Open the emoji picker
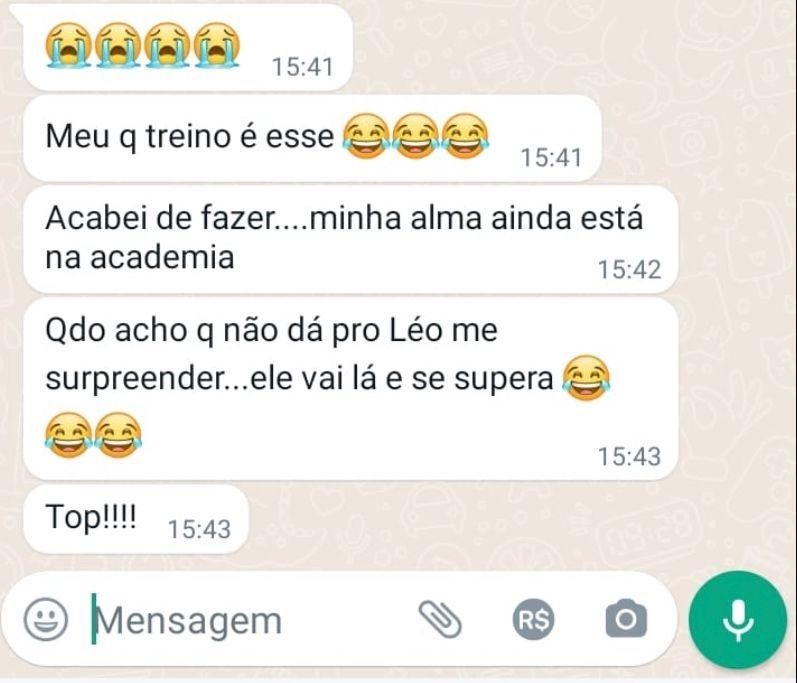 pyautogui.click(x=45, y=621)
